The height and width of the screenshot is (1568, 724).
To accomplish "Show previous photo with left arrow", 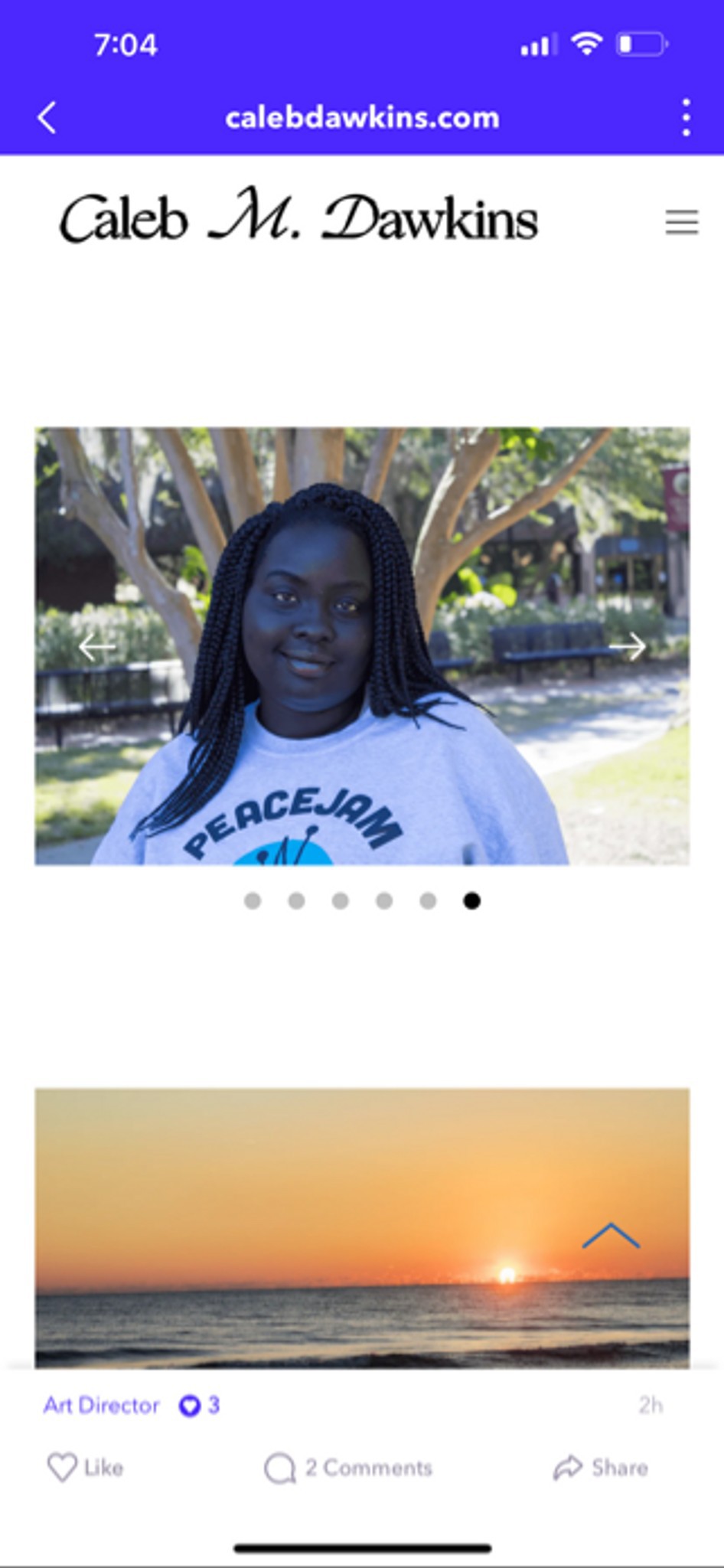I will click(97, 647).
